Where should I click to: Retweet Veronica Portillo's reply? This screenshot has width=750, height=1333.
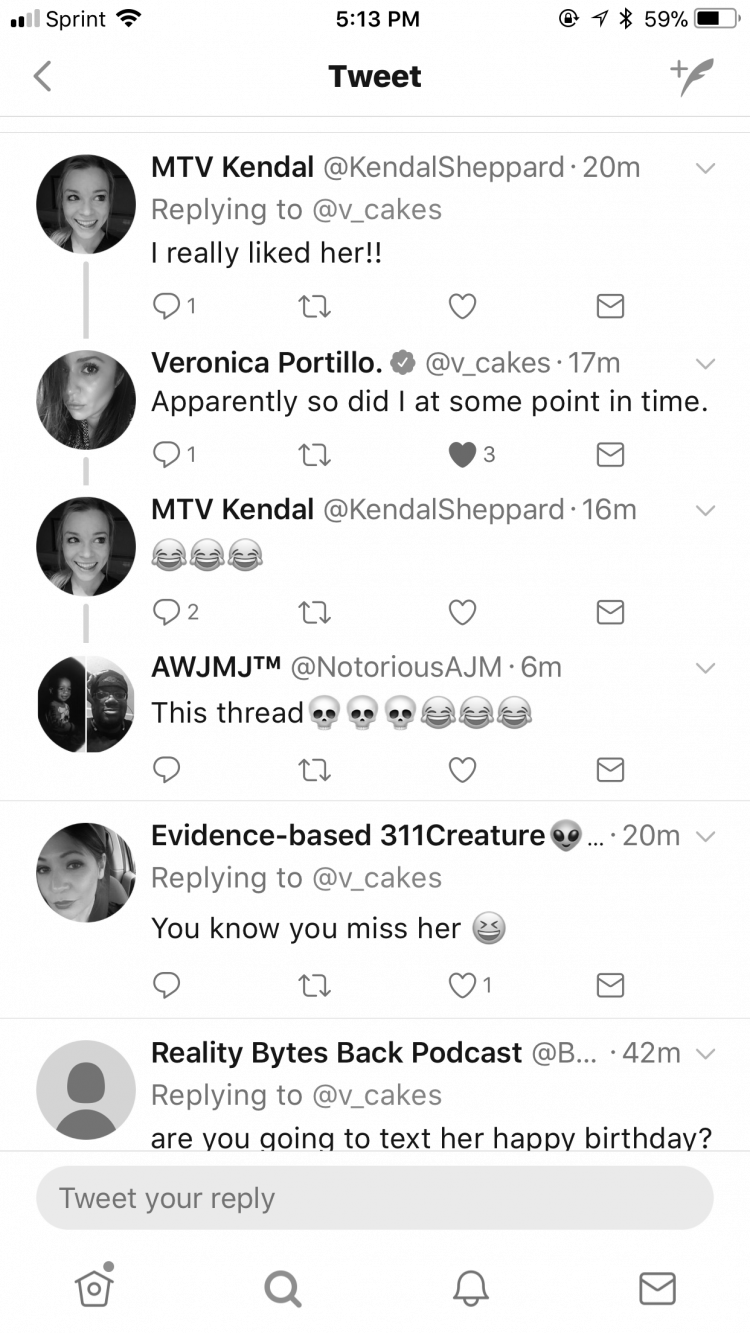pyautogui.click(x=315, y=455)
